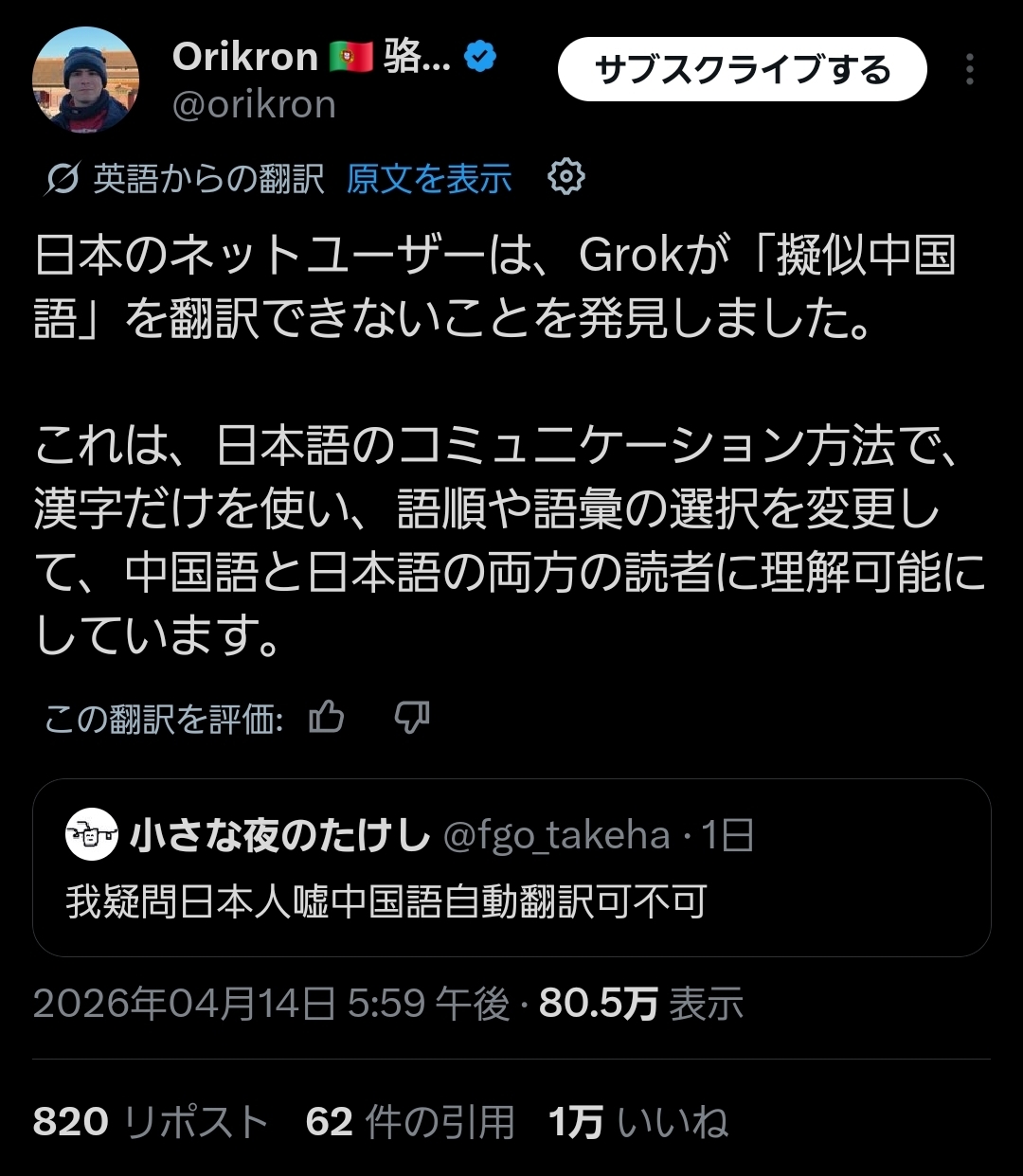Show the original text via 原文を表示

pos(429,178)
